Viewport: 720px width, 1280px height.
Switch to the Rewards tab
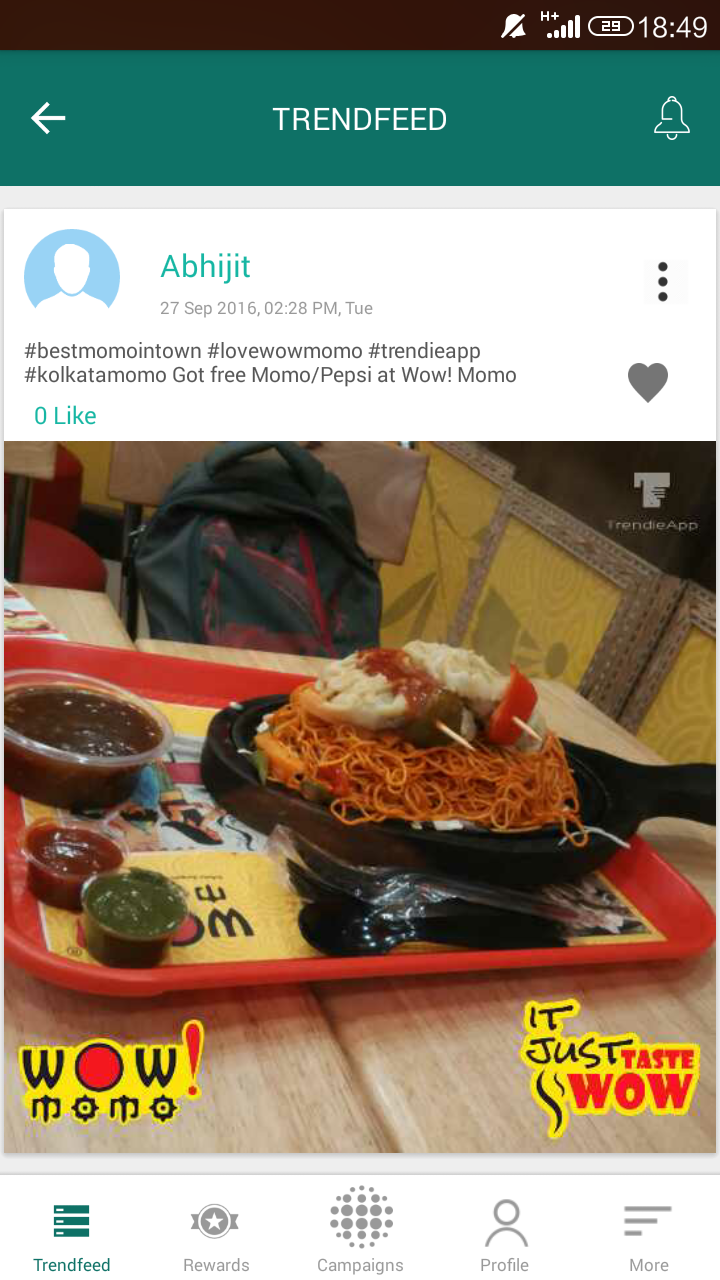[x=216, y=1238]
